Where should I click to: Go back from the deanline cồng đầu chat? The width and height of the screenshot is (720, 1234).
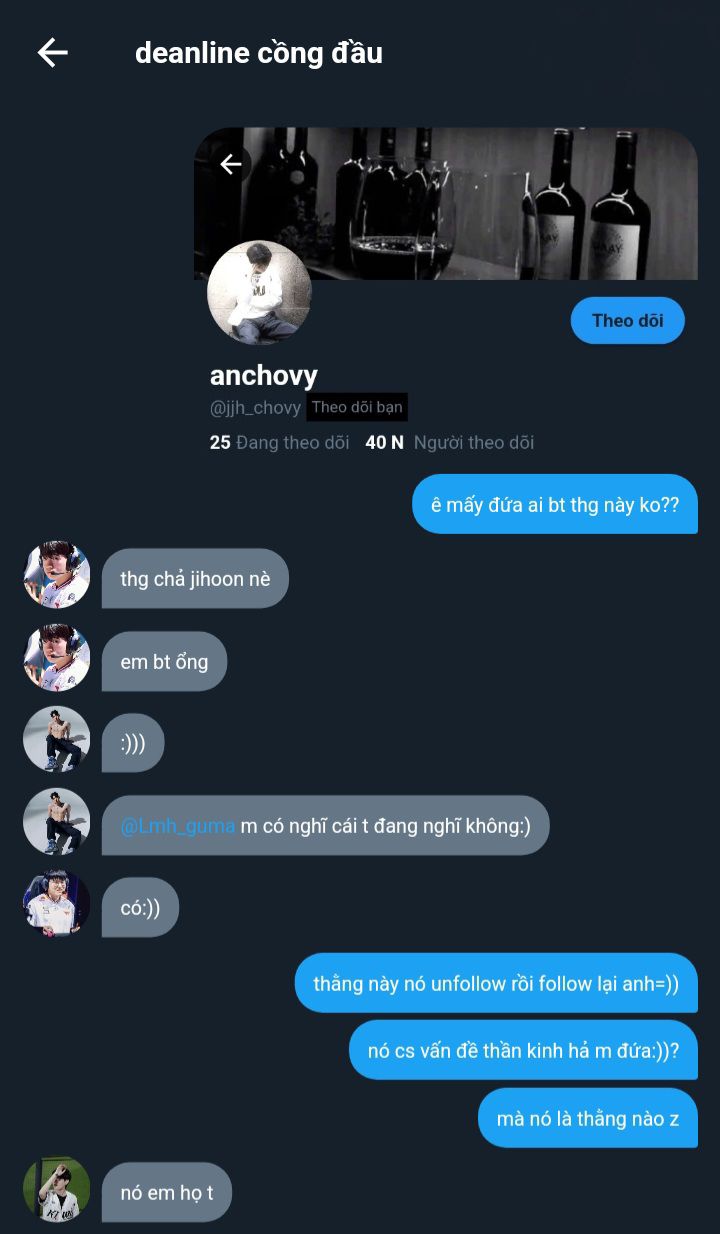[52, 53]
